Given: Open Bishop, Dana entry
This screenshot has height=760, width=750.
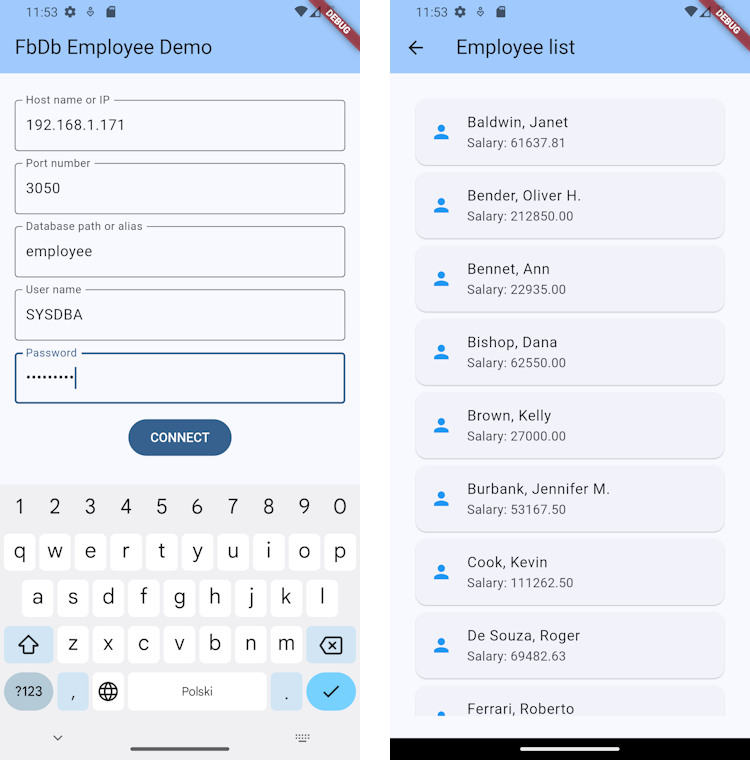Looking at the screenshot, I should click(x=569, y=352).
